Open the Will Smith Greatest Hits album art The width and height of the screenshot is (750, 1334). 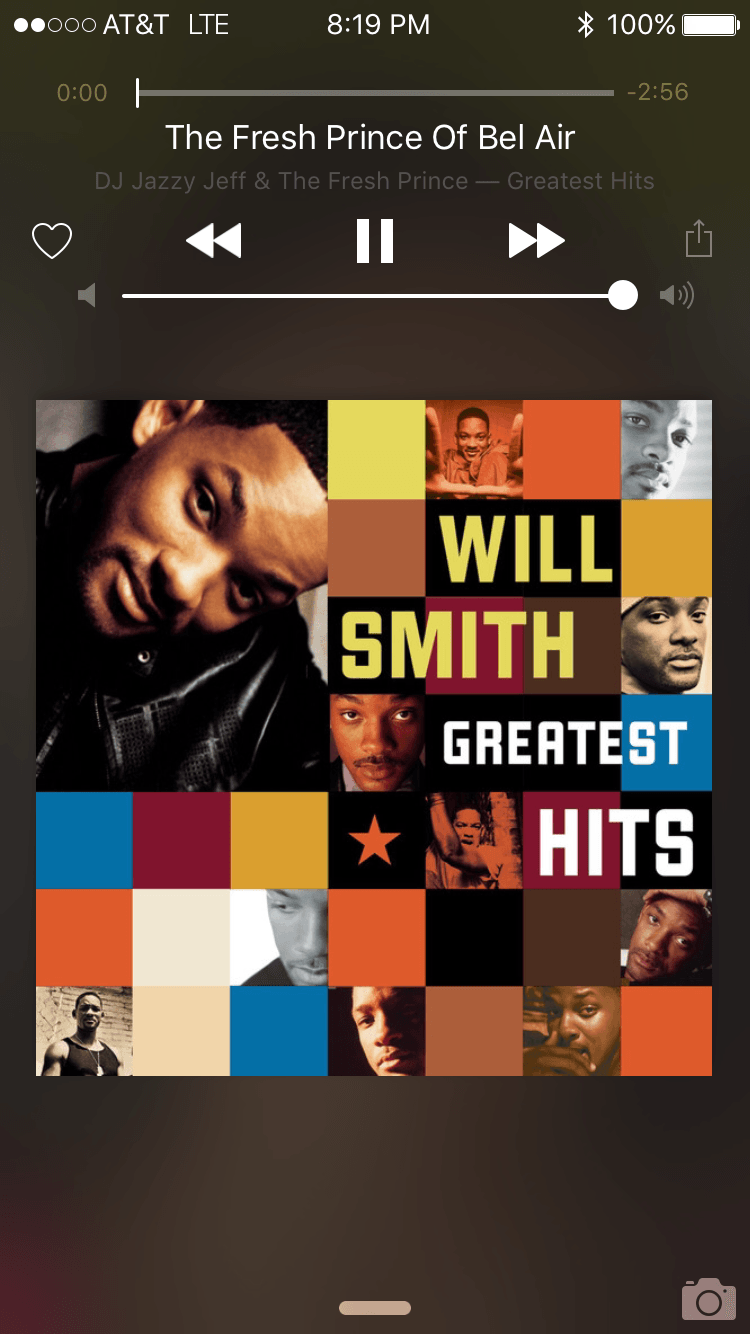tap(374, 737)
